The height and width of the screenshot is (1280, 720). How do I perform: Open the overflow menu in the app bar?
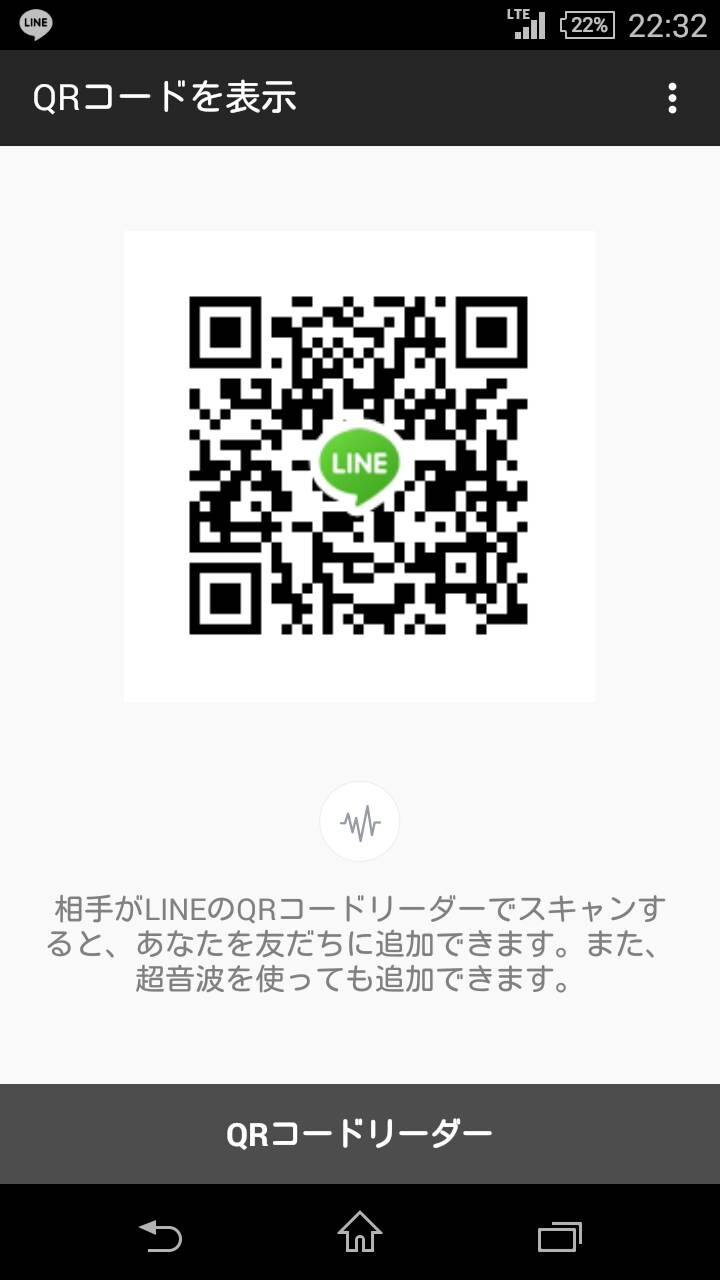(672, 98)
